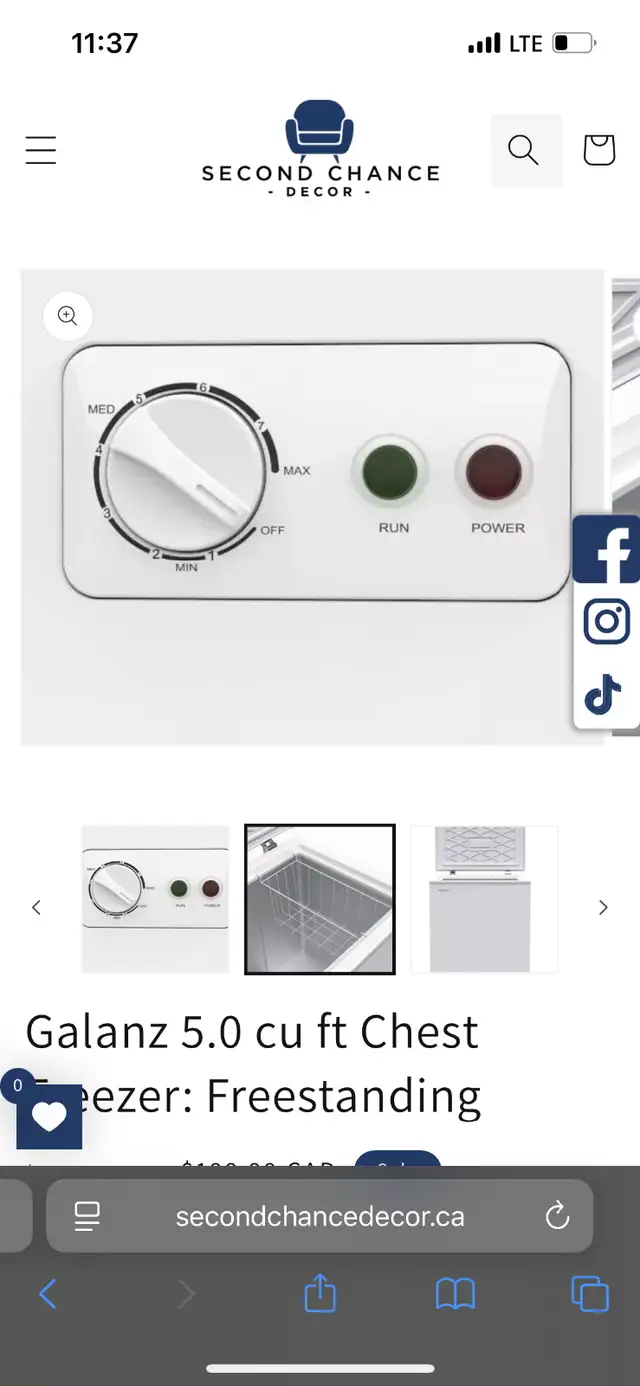Open the wishlist heart button

(49, 1116)
